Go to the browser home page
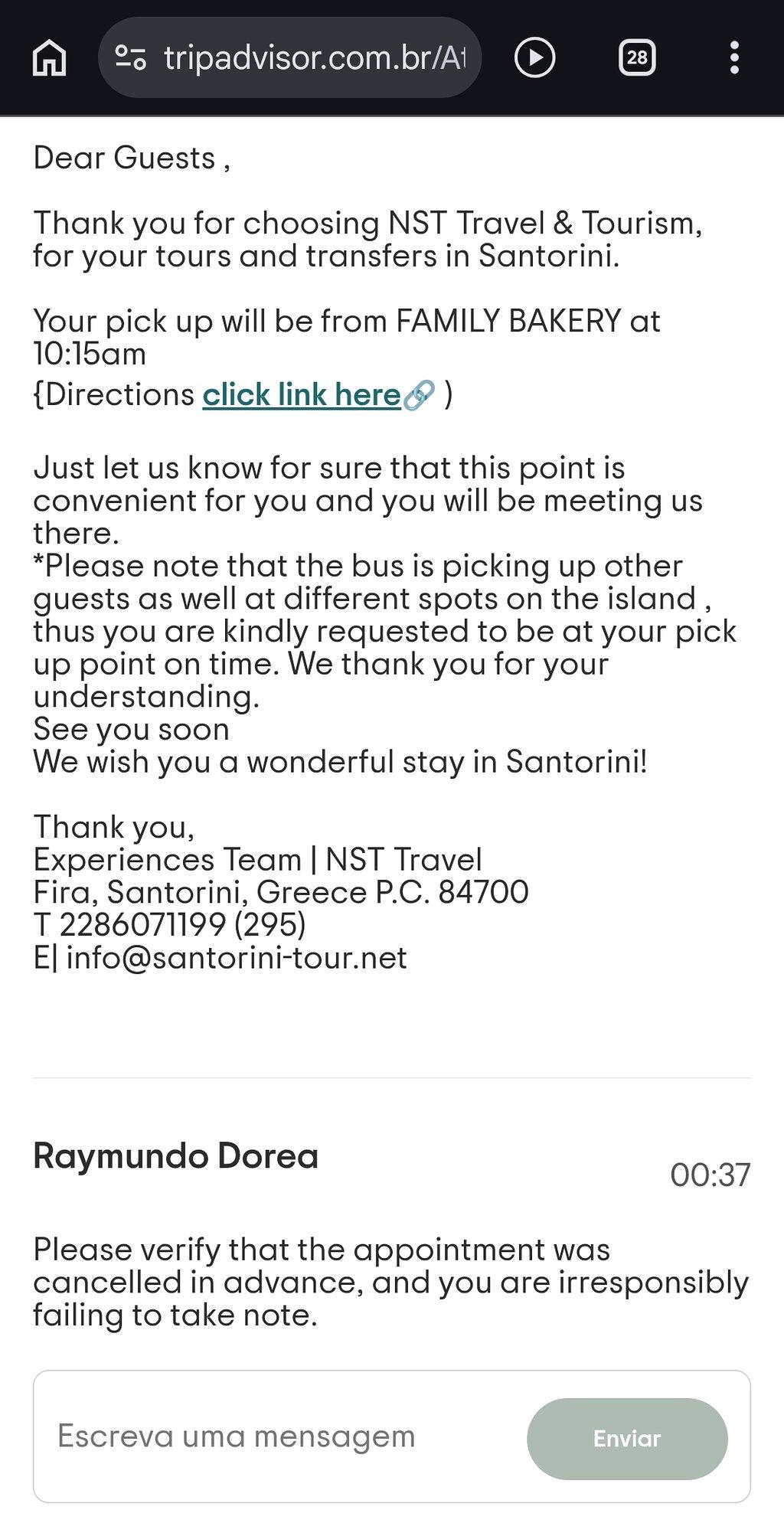The height and width of the screenshot is (1536, 784). pos(50,58)
